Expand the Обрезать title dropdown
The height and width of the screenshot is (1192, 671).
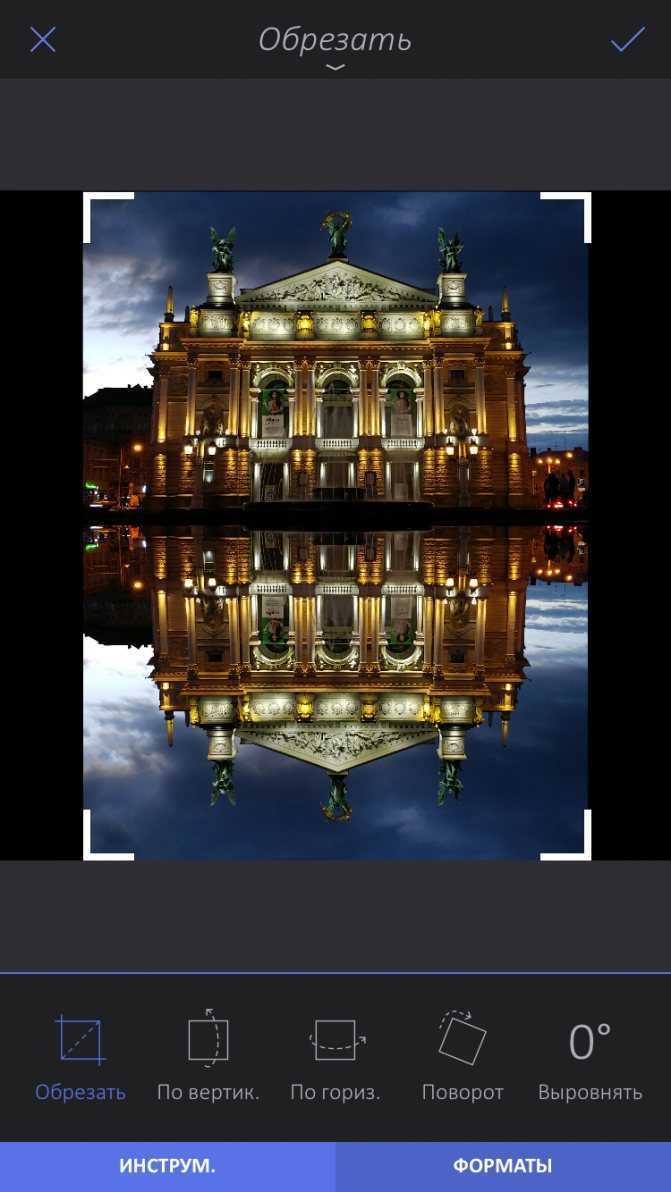335,47
